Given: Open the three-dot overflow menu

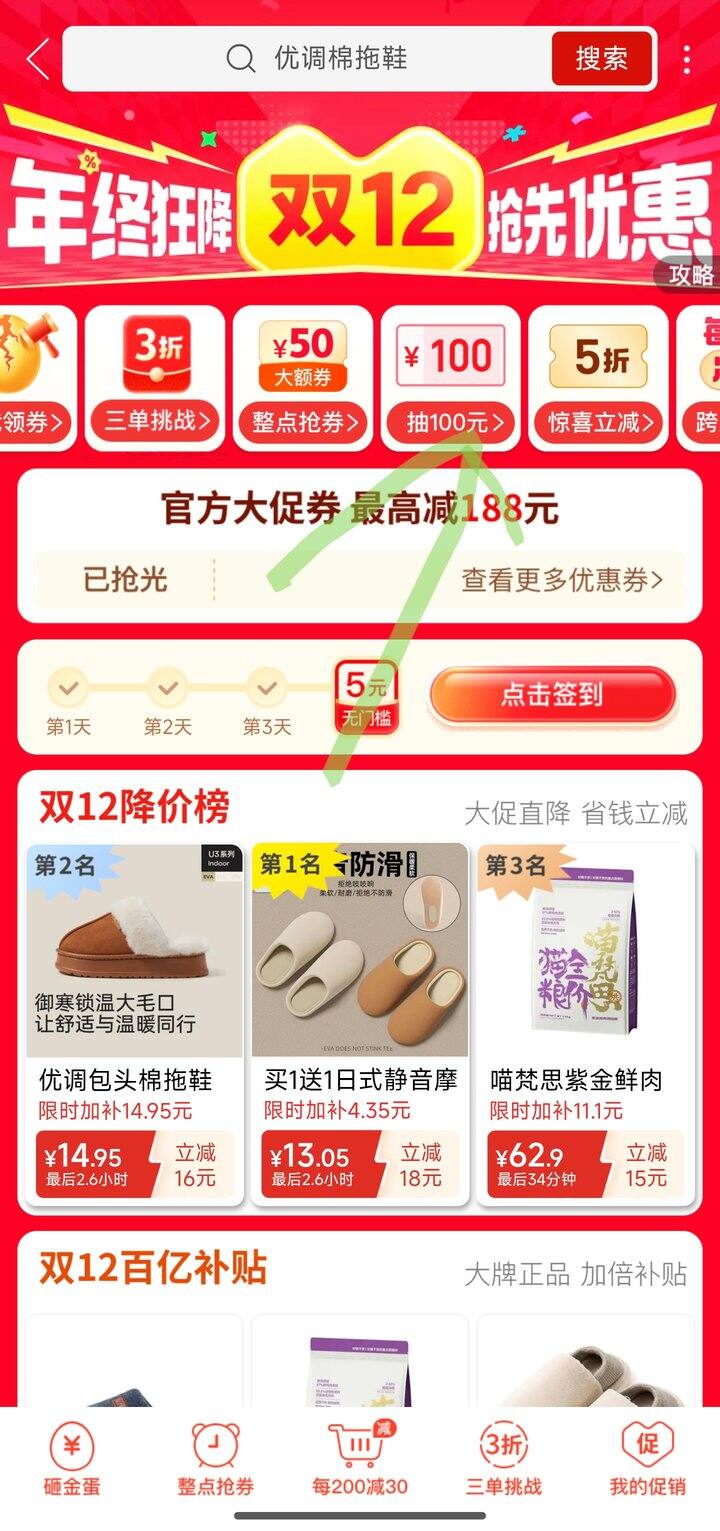Looking at the screenshot, I should pos(686,60).
